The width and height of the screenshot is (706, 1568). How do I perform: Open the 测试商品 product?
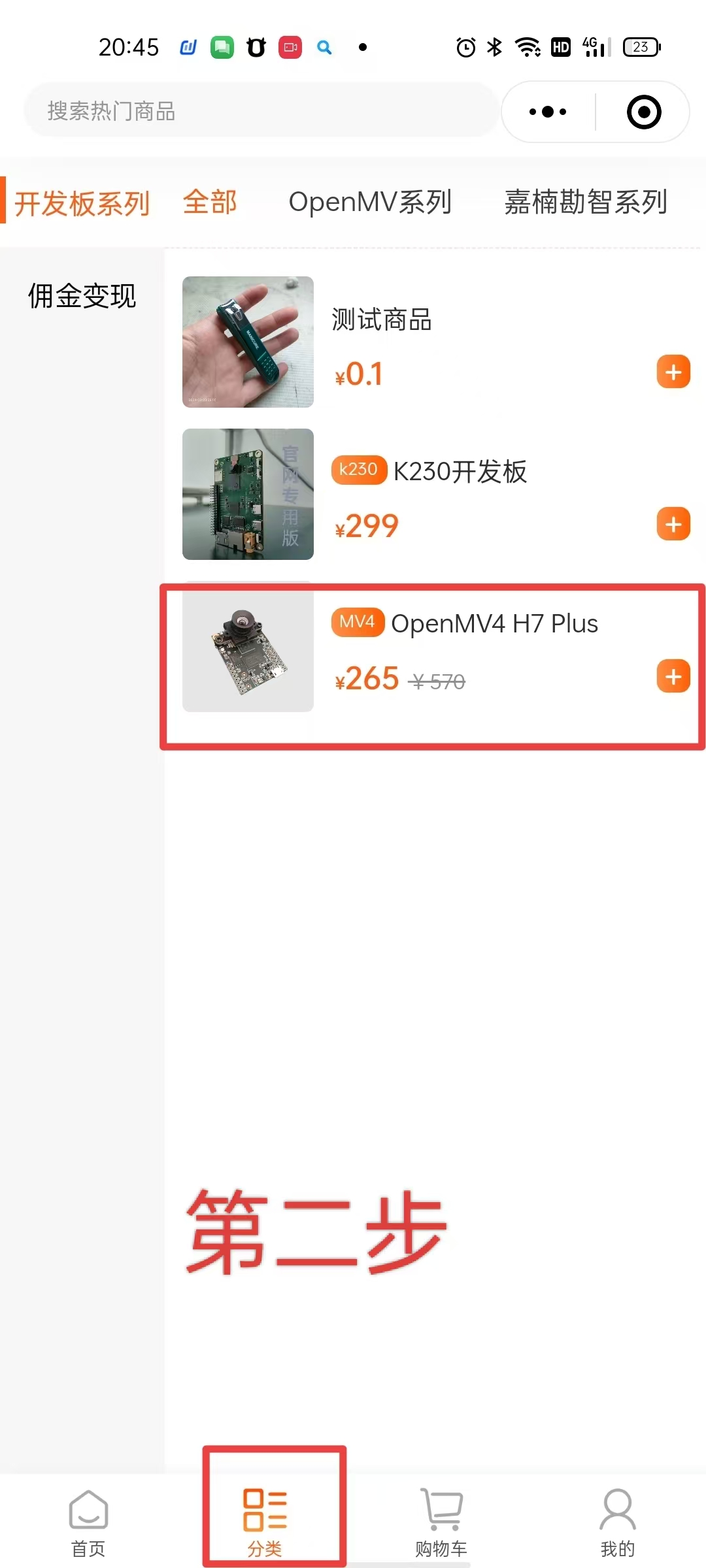tap(381, 320)
